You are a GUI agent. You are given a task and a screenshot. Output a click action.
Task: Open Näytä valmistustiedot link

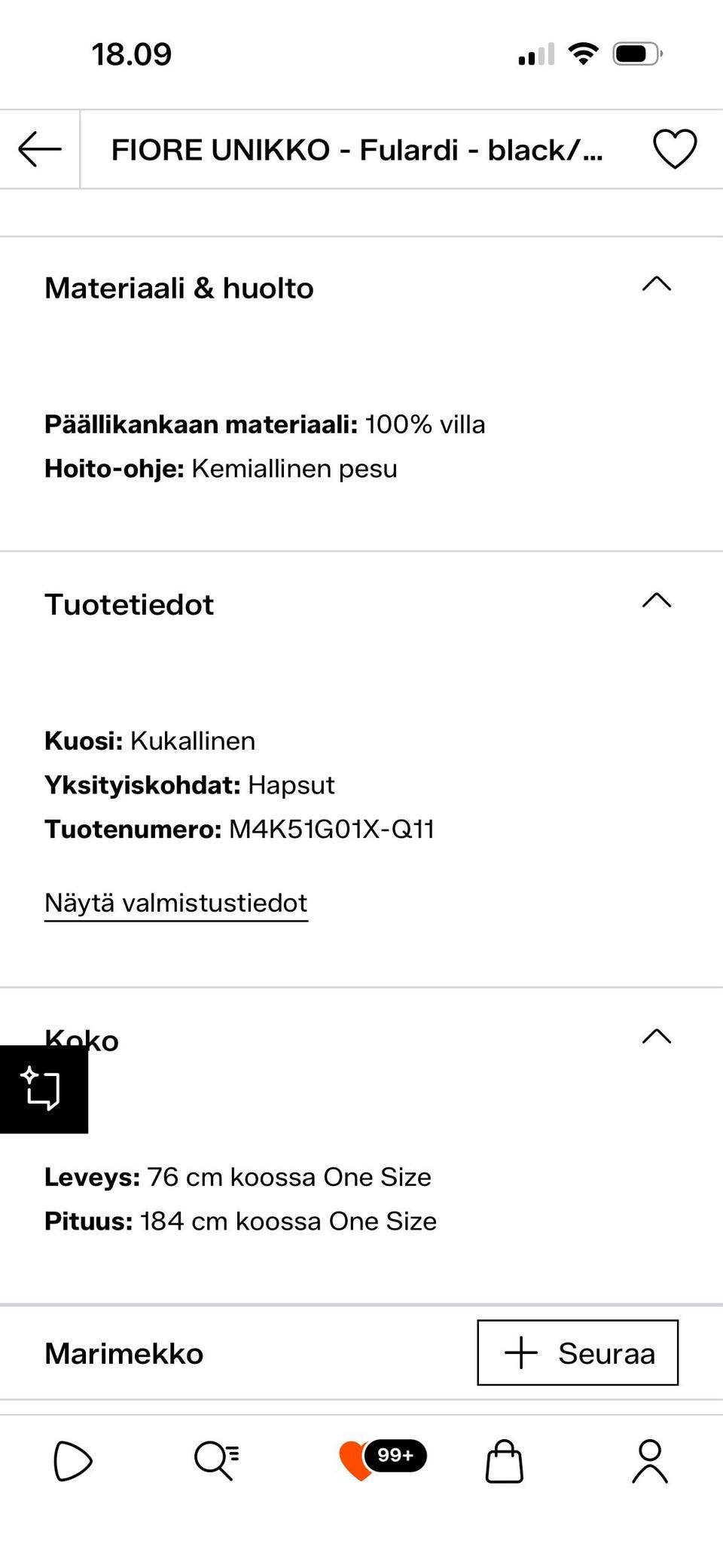point(175,903)
